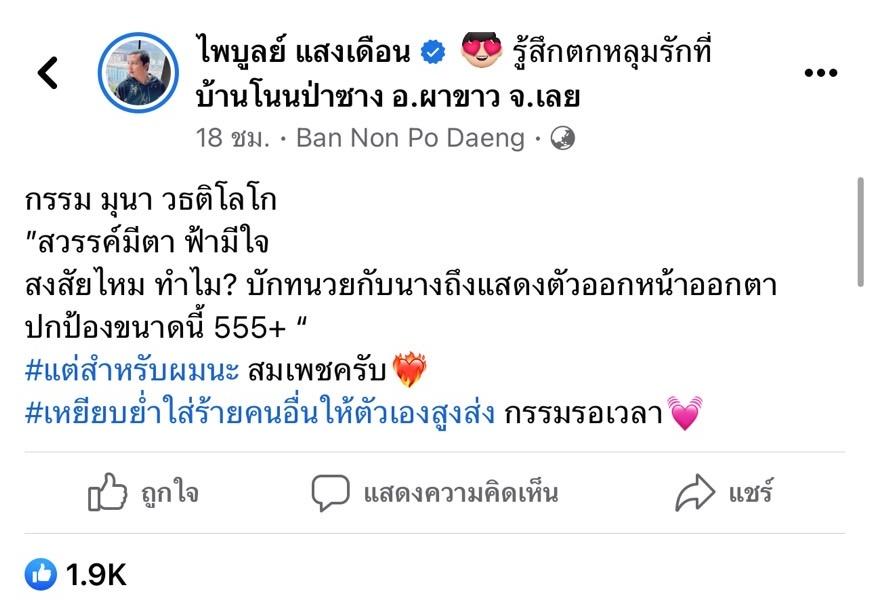Viewport: 870px width, 604px height.
Task: View the 1.9K reactions list
Action: tap(76, 574)
